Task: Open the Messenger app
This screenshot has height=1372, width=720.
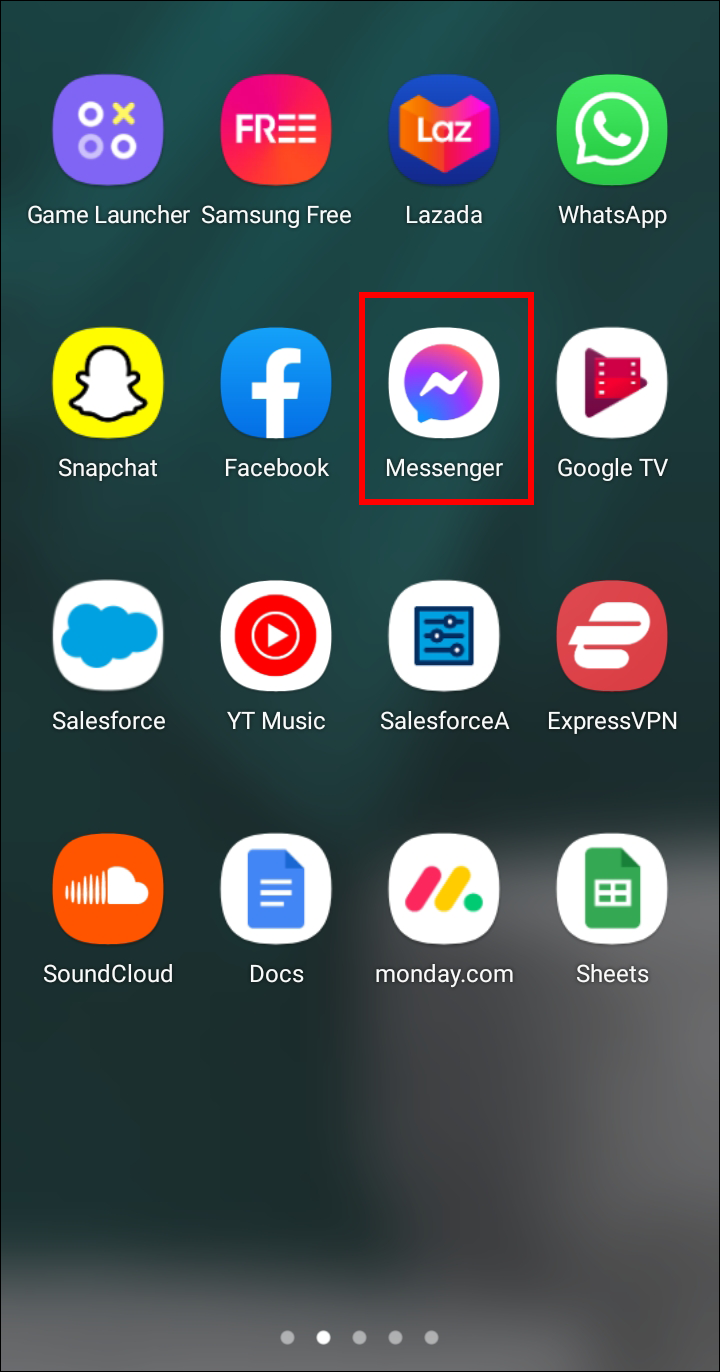Action: (444, 383)
